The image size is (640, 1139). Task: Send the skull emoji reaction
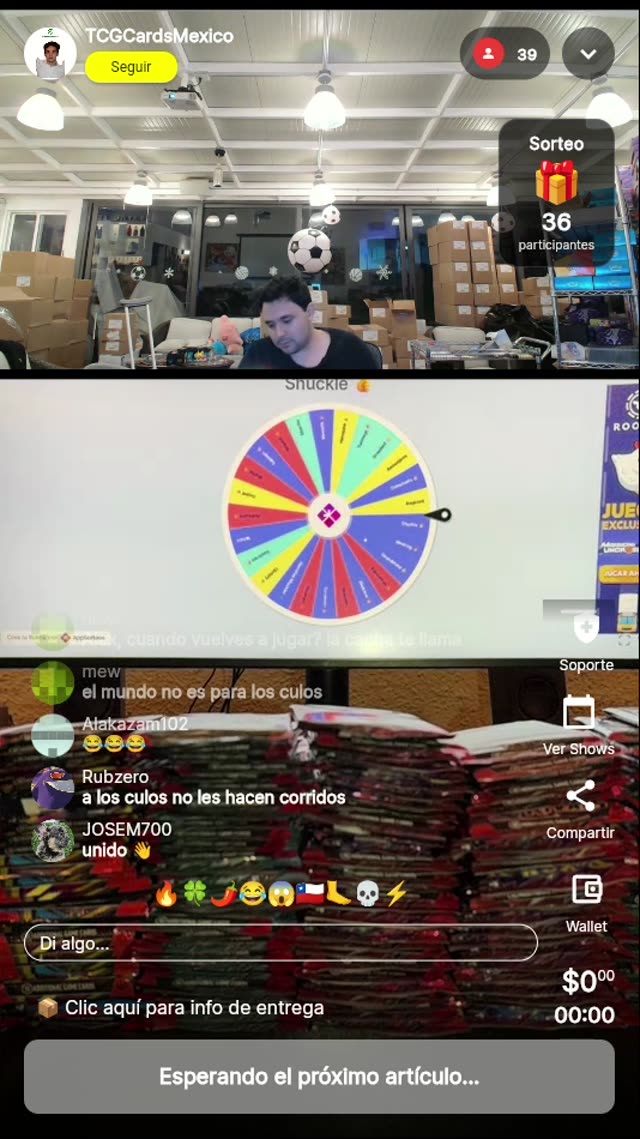pyautogui.click(x=368, y=893)
